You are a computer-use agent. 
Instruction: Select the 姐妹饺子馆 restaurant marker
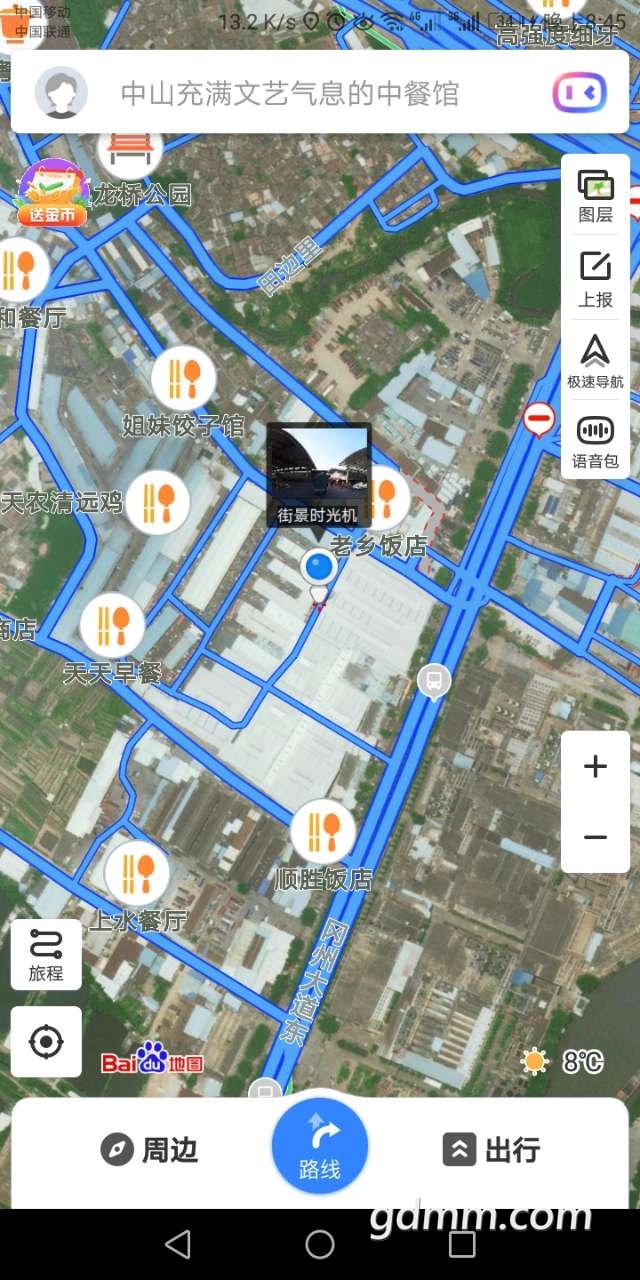coord(183,378)
